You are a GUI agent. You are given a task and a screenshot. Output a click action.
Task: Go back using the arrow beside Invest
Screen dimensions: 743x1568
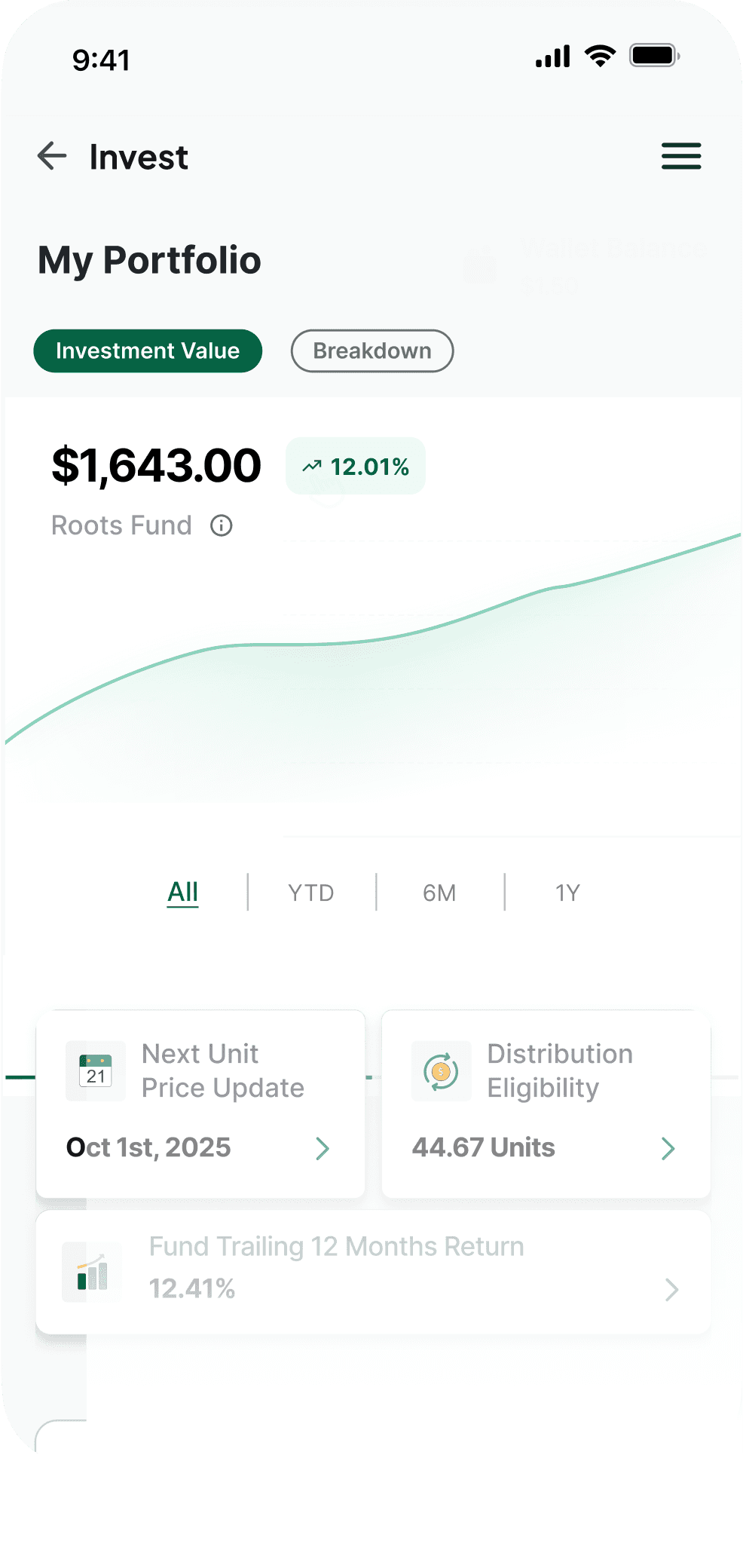tap(52, 156)
